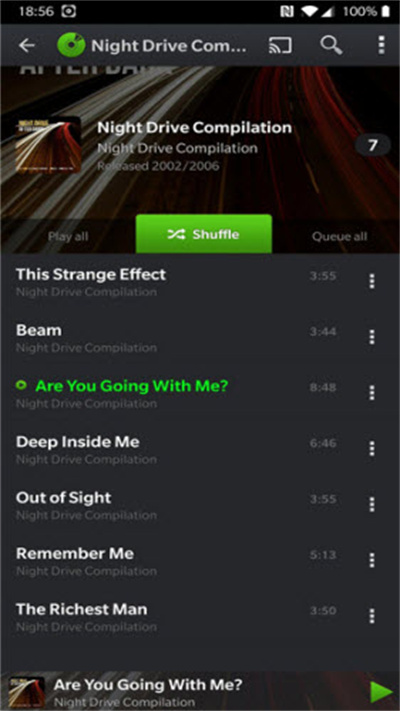Open more options for This Strange Effect
Image resolution: width=400 pixels, height=711 pixels.
click(x=372, y=281)
